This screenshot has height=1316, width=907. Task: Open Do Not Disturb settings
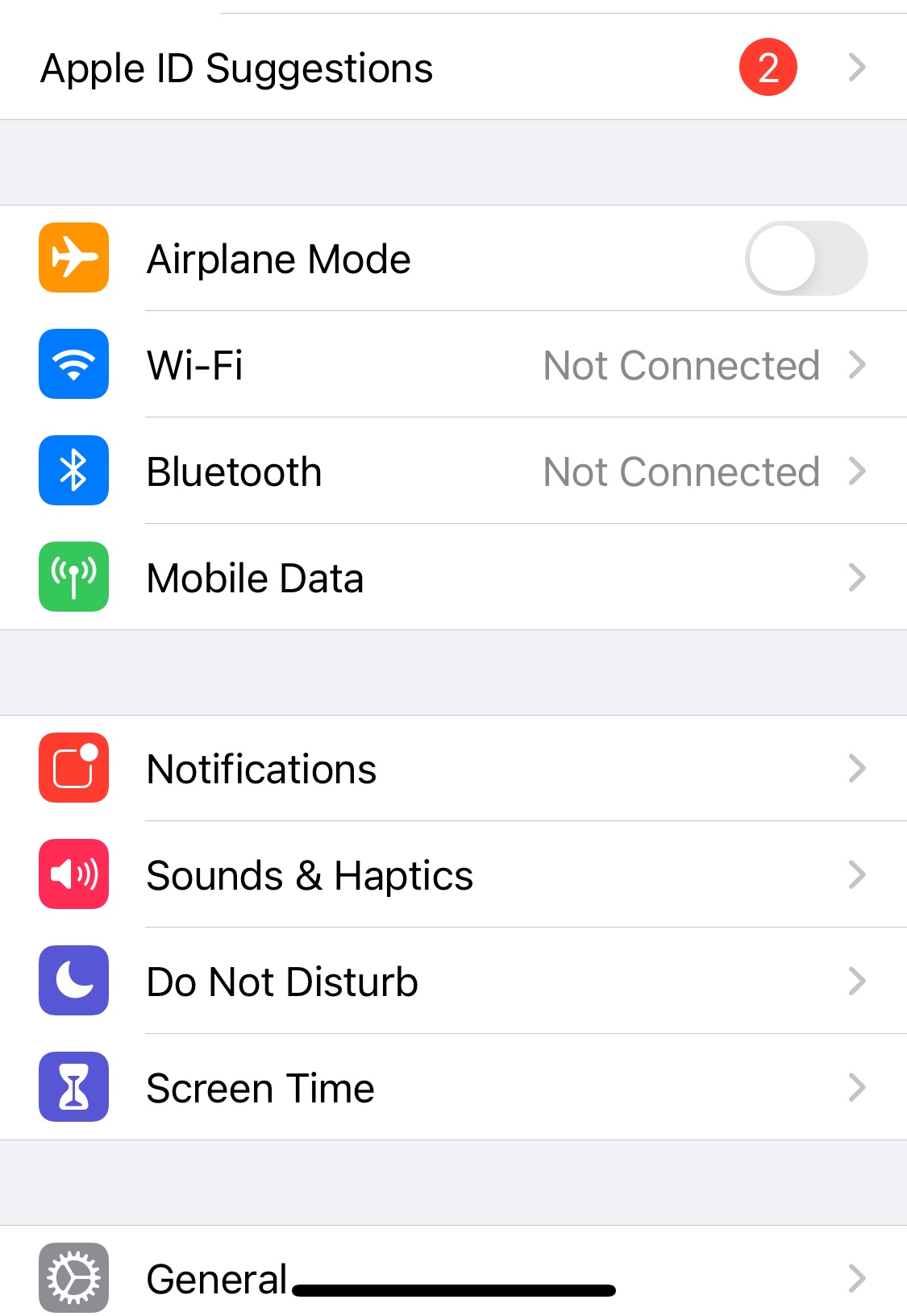tap(451, 981)
